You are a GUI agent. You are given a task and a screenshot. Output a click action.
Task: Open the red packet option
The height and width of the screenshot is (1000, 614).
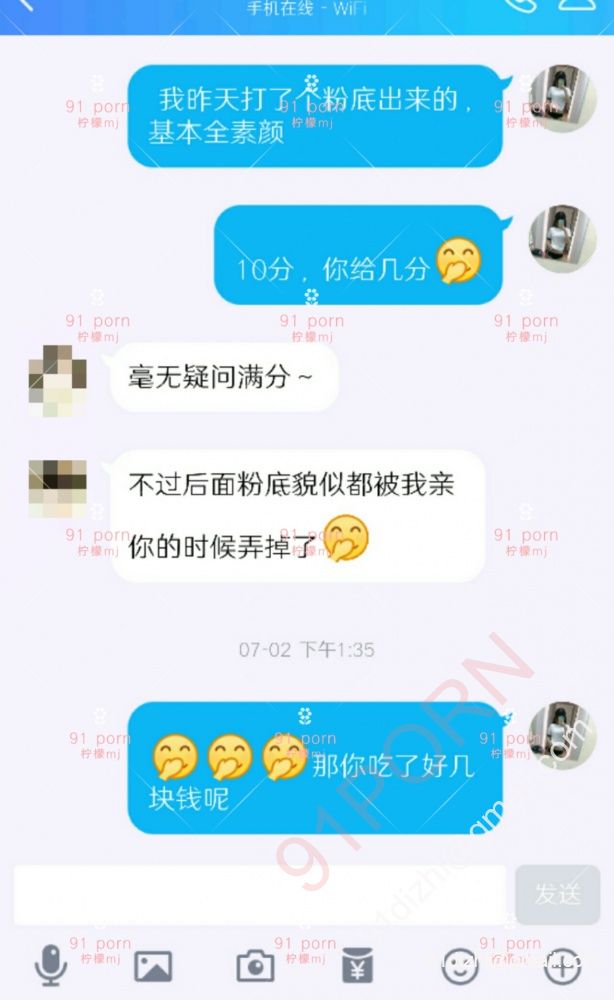click(357, 966)
